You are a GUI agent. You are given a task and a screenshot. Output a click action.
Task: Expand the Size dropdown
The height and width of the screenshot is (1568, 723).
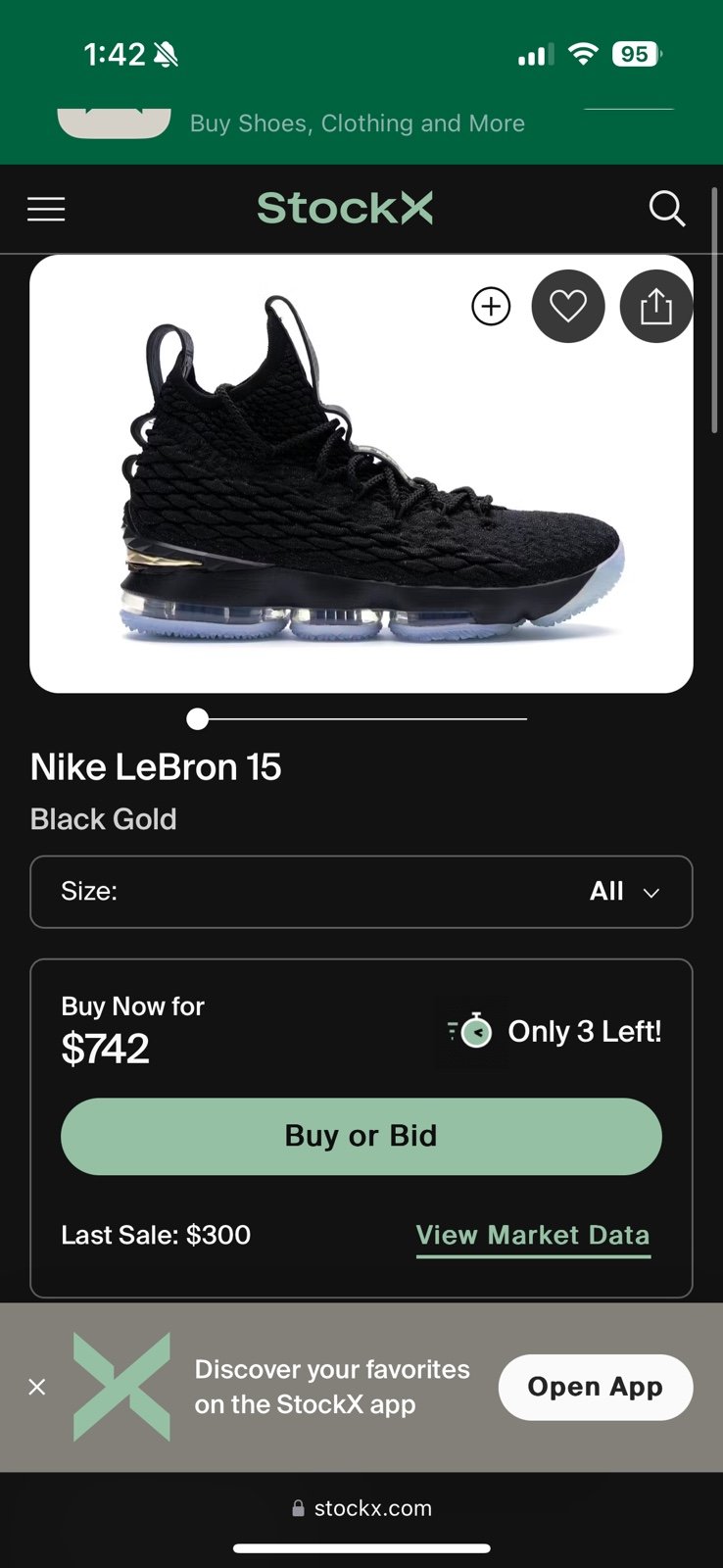[x=361, y=892]
